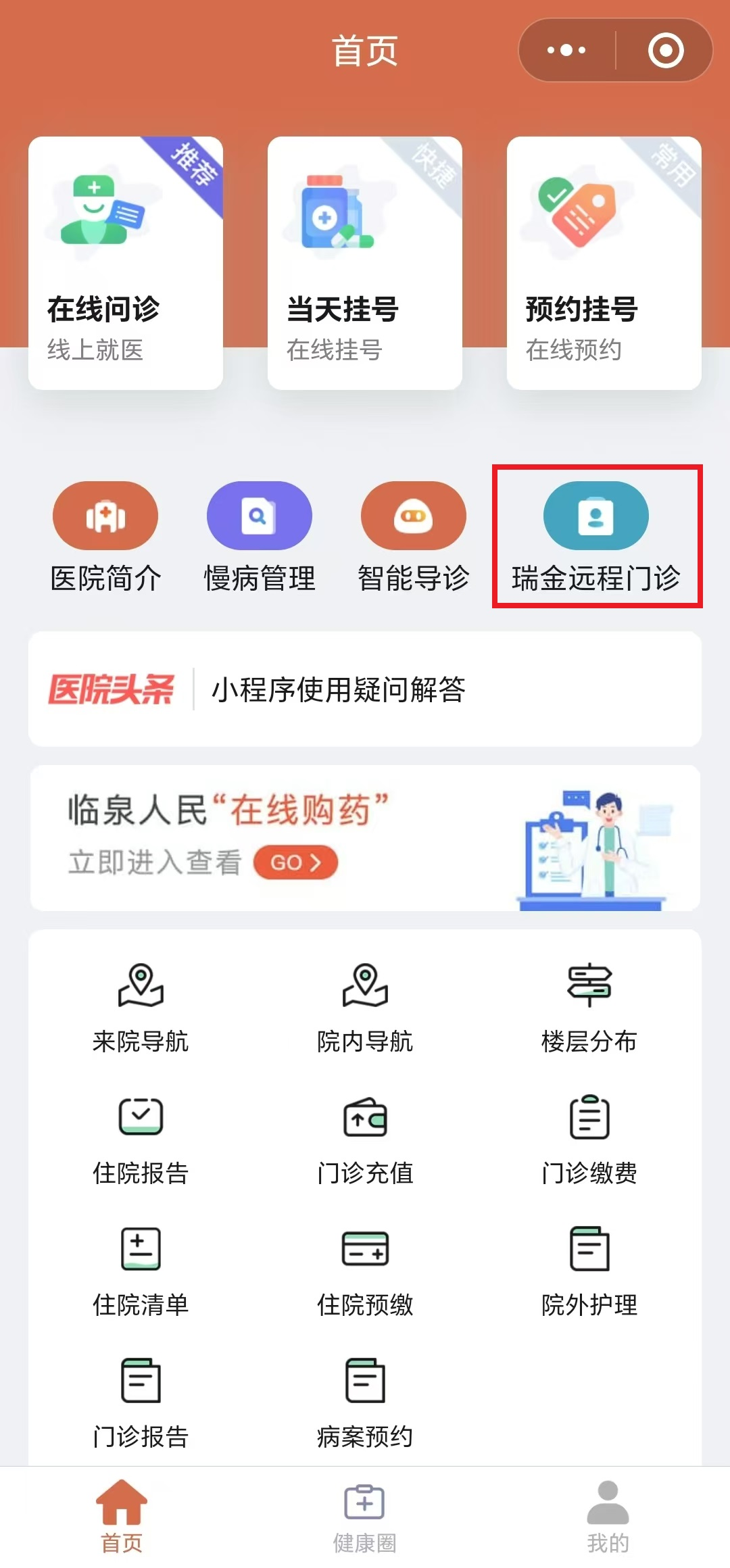Close the mini program via circle icon

pos(665,51)
